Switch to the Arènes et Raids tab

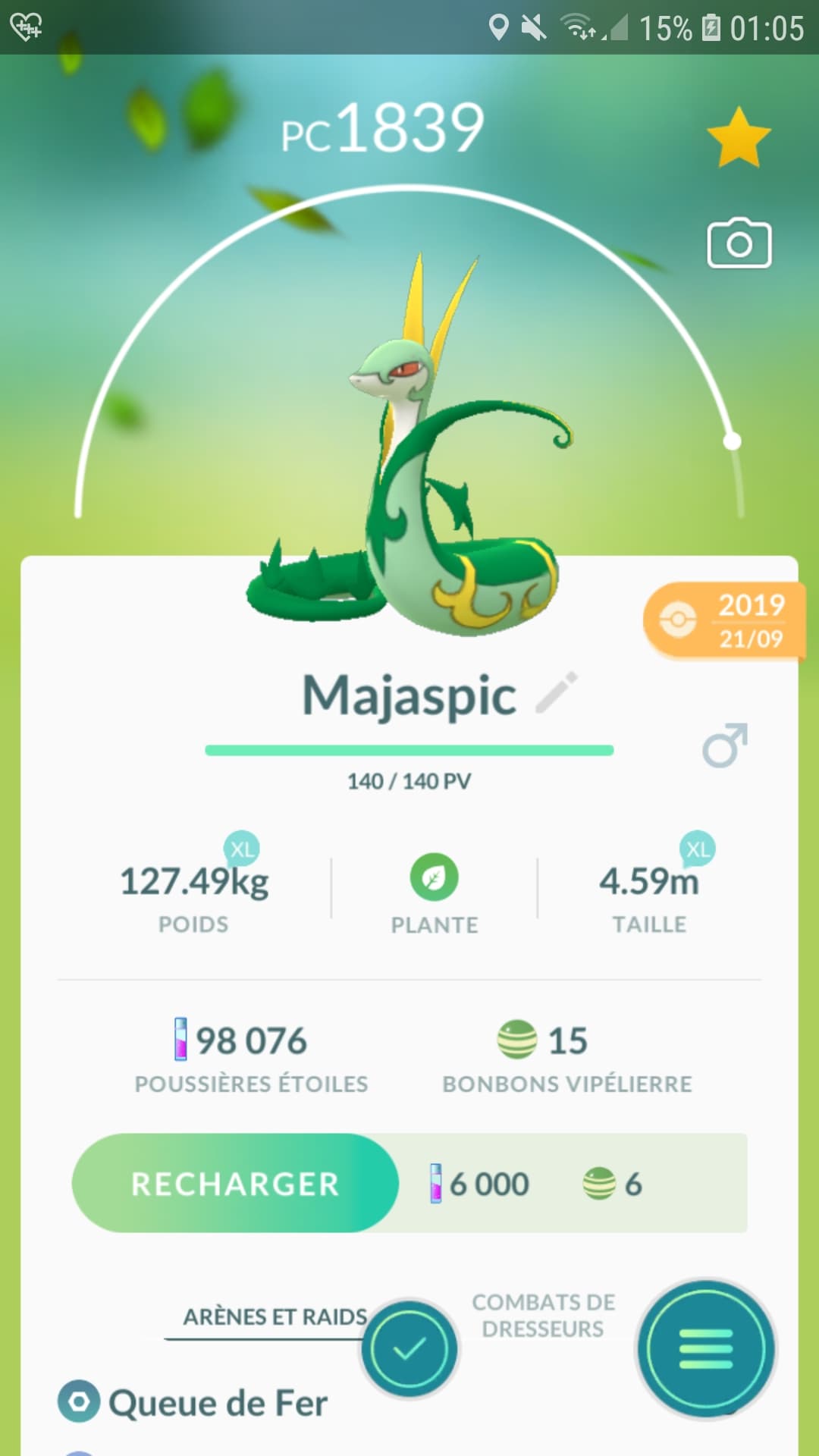tap(275, 1317)
